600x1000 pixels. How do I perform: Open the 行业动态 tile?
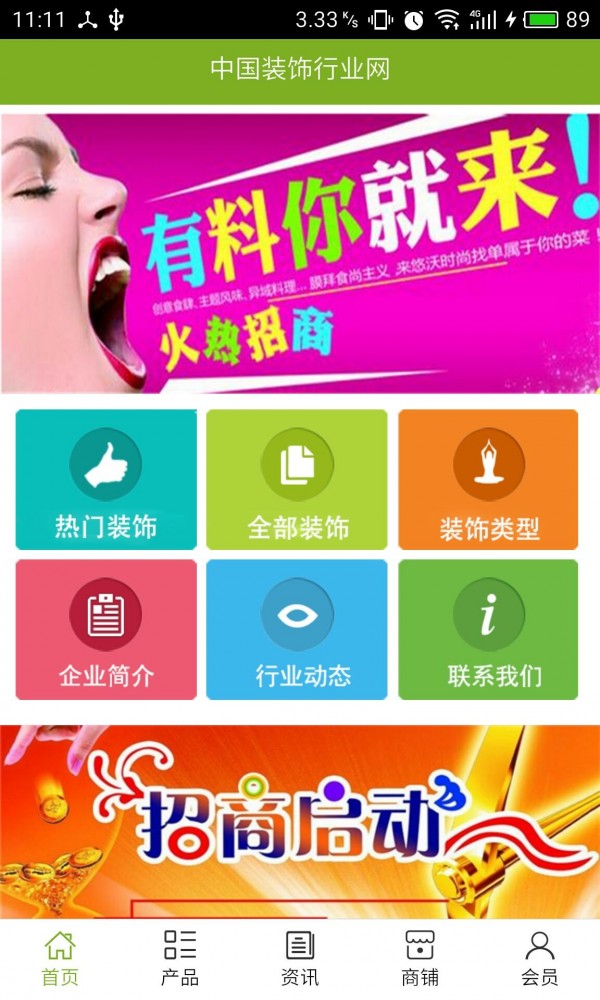tap(297, 630)
